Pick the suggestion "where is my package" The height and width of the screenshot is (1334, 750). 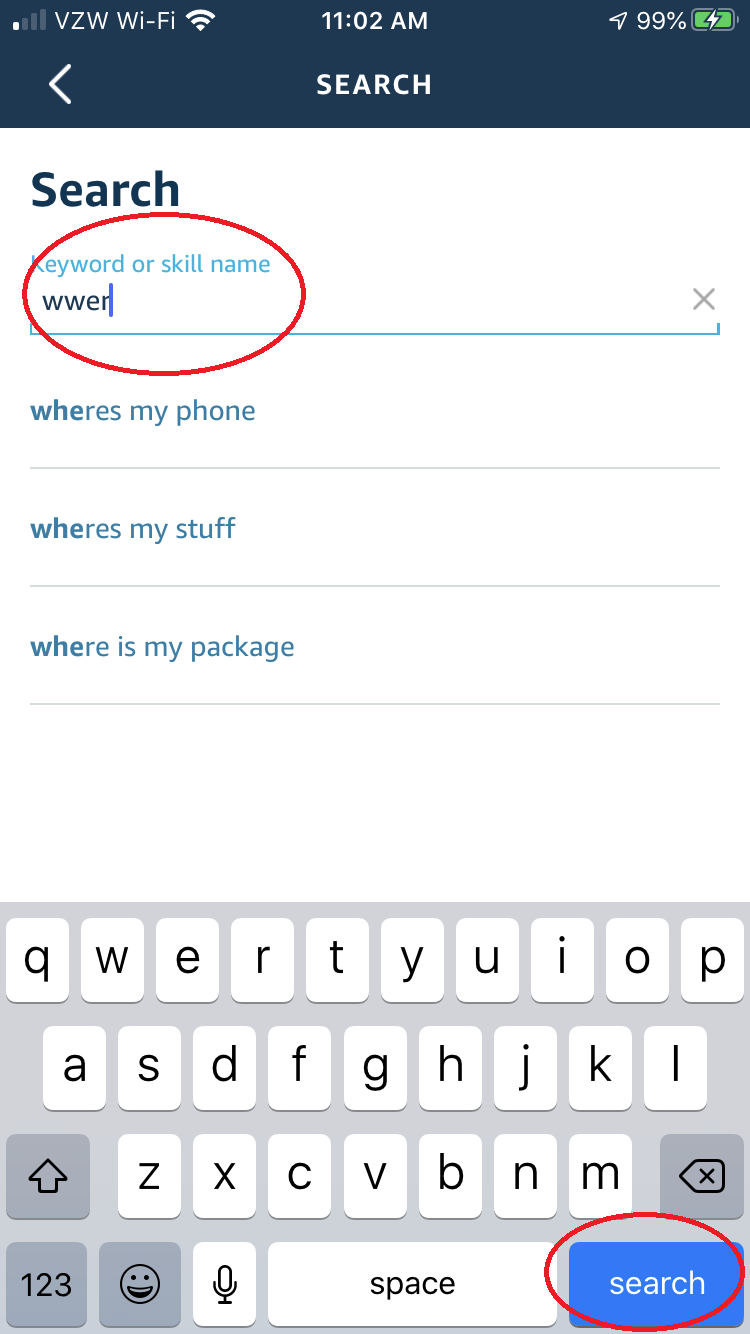coord(375,646)
